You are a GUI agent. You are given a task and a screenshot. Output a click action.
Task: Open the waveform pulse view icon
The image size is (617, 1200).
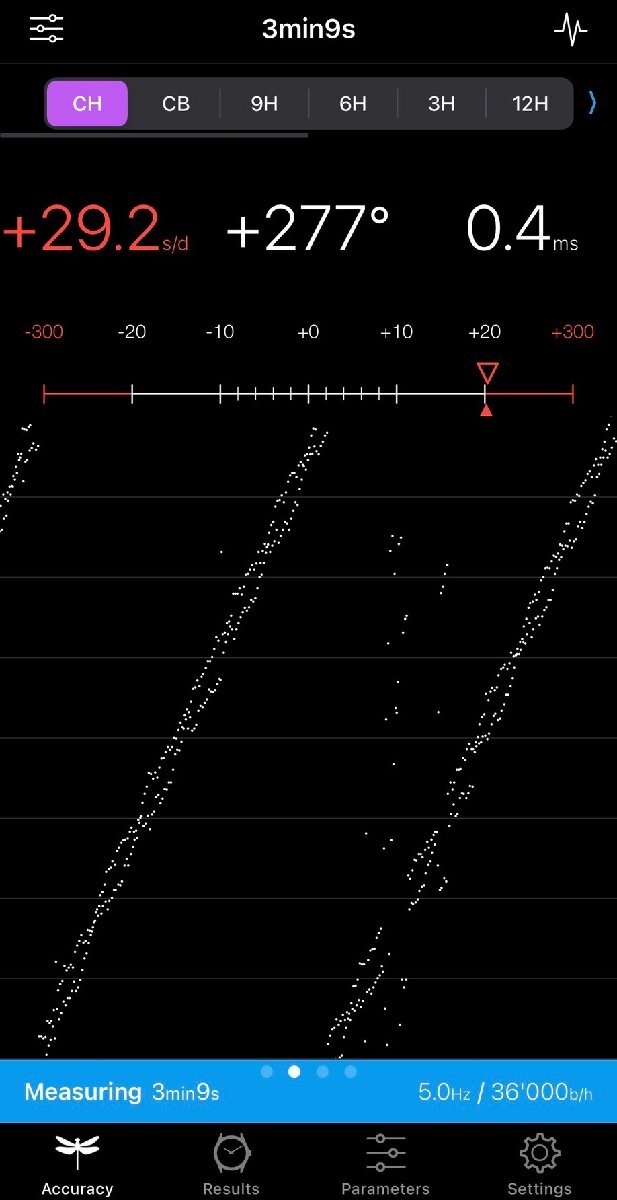(x=570, y=30)
